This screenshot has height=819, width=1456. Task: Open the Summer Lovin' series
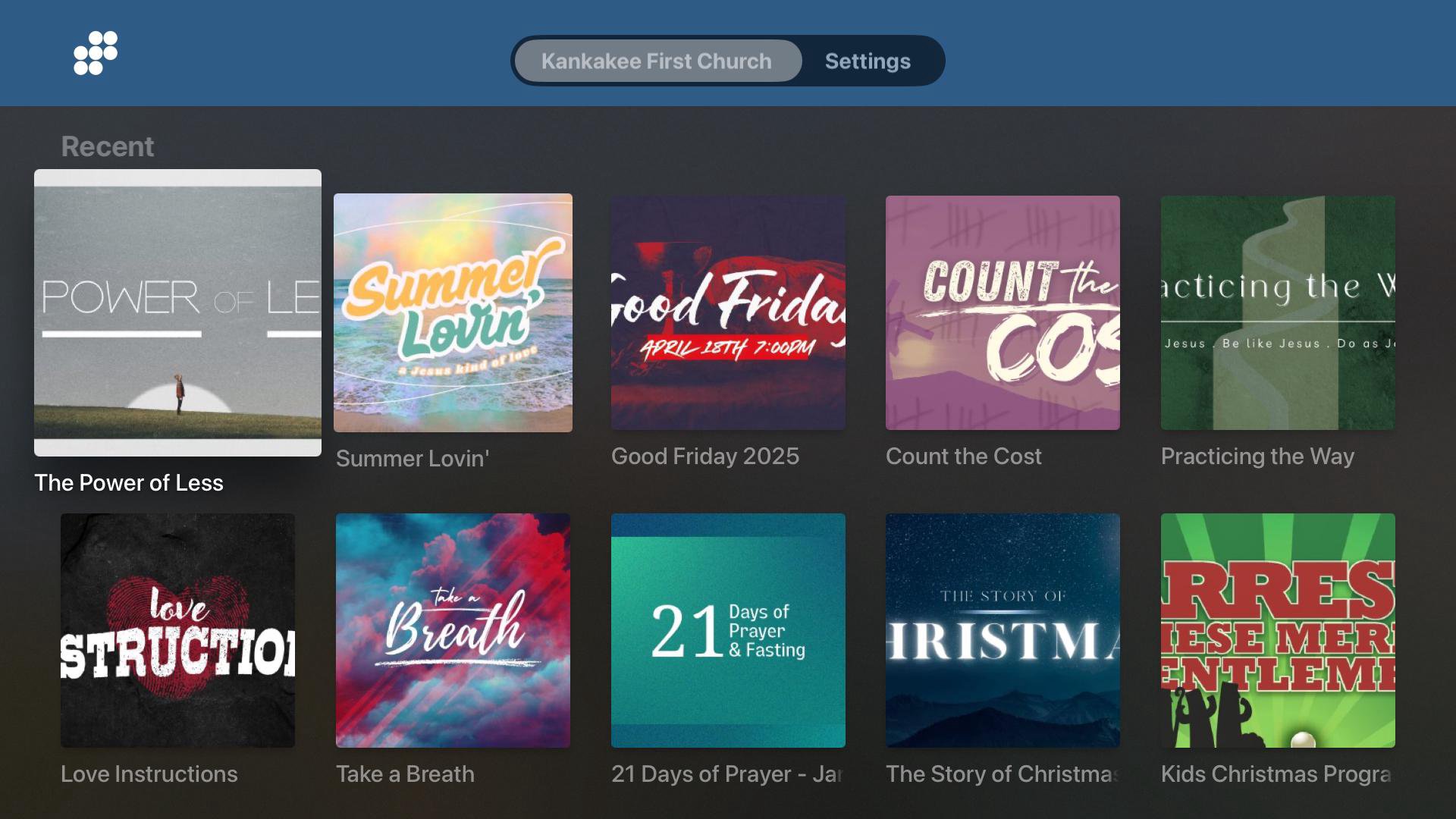pyautogui.click(x=453, y=312)
